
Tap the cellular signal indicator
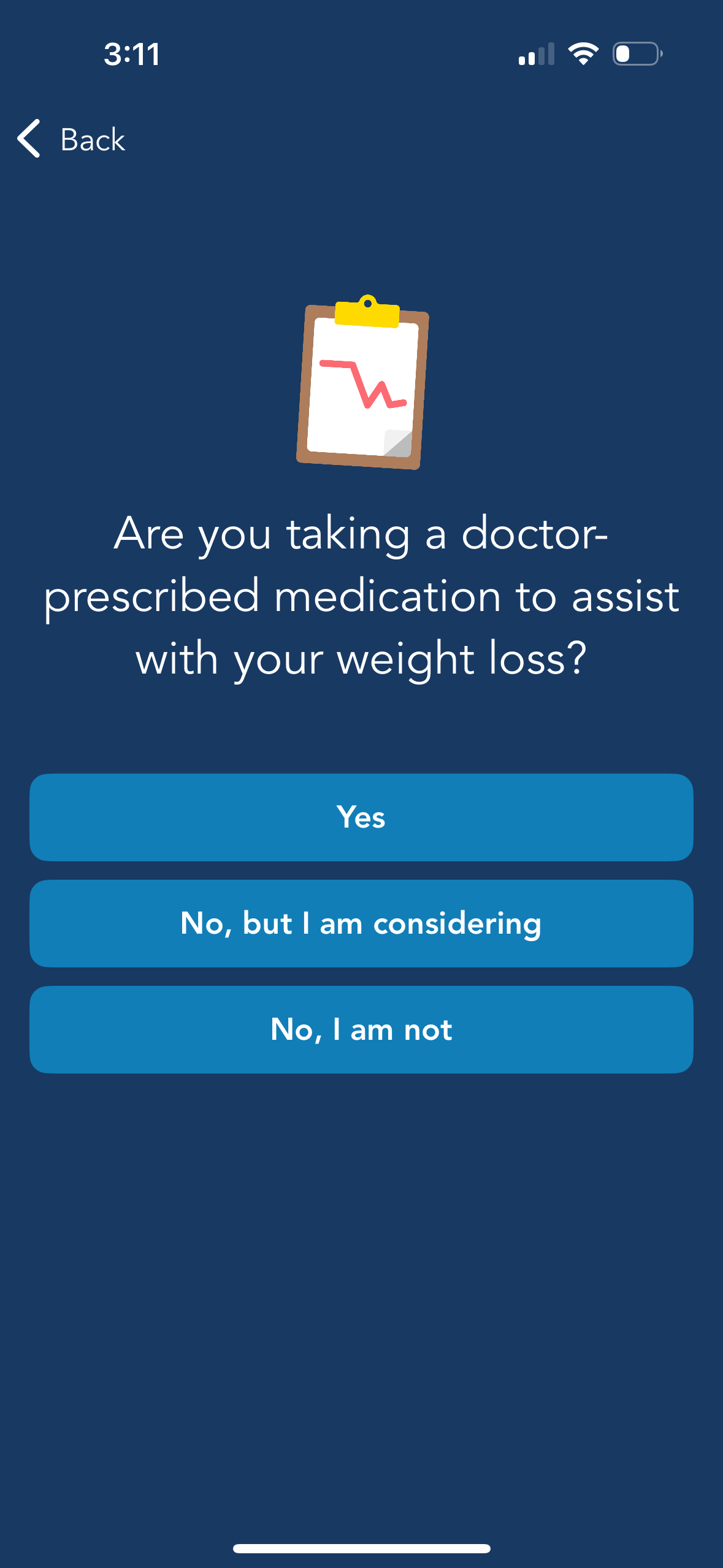tap(535, 54)
